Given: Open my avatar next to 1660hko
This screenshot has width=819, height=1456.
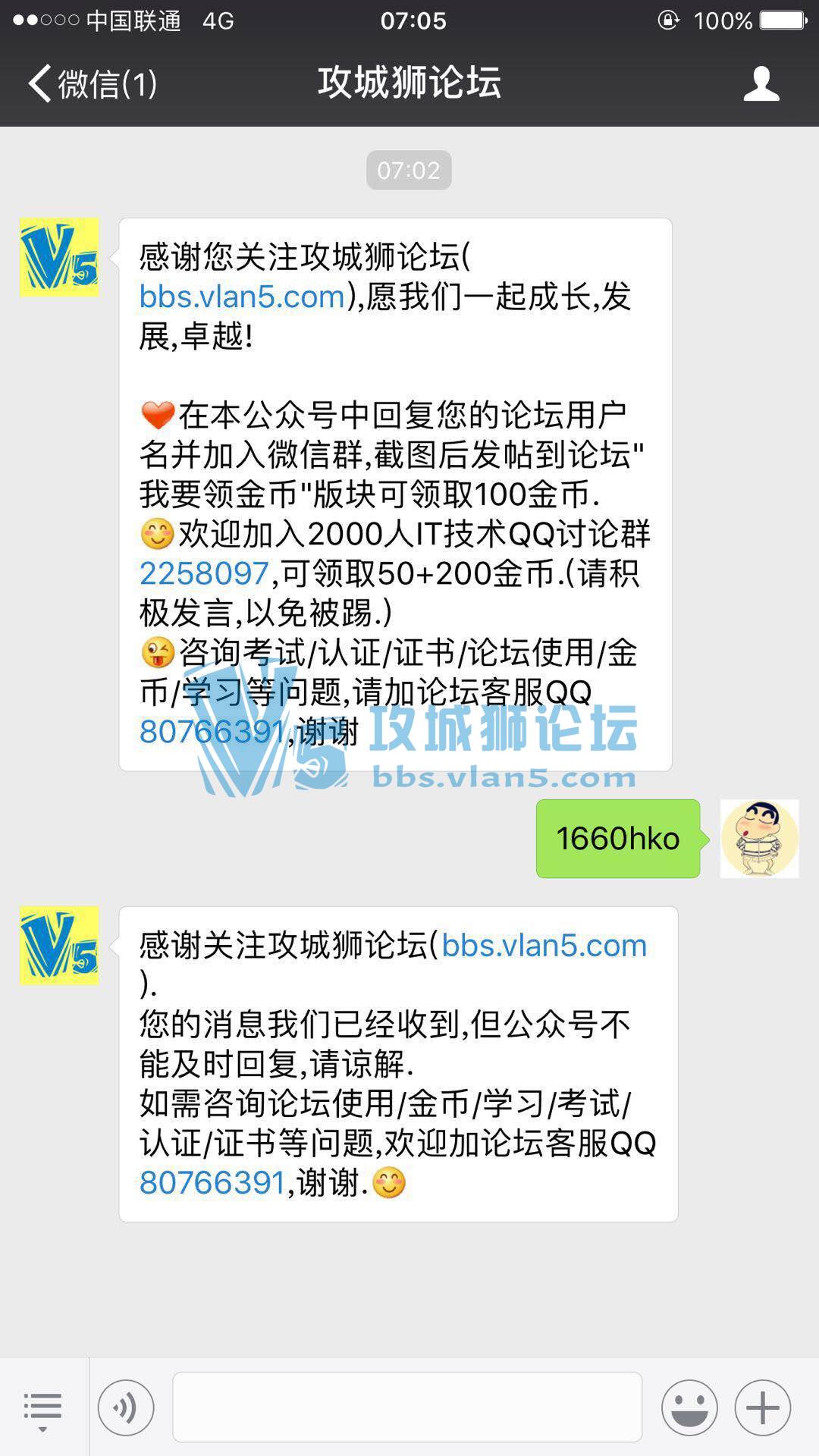Looking at the screenshot, I should point(758,839).
